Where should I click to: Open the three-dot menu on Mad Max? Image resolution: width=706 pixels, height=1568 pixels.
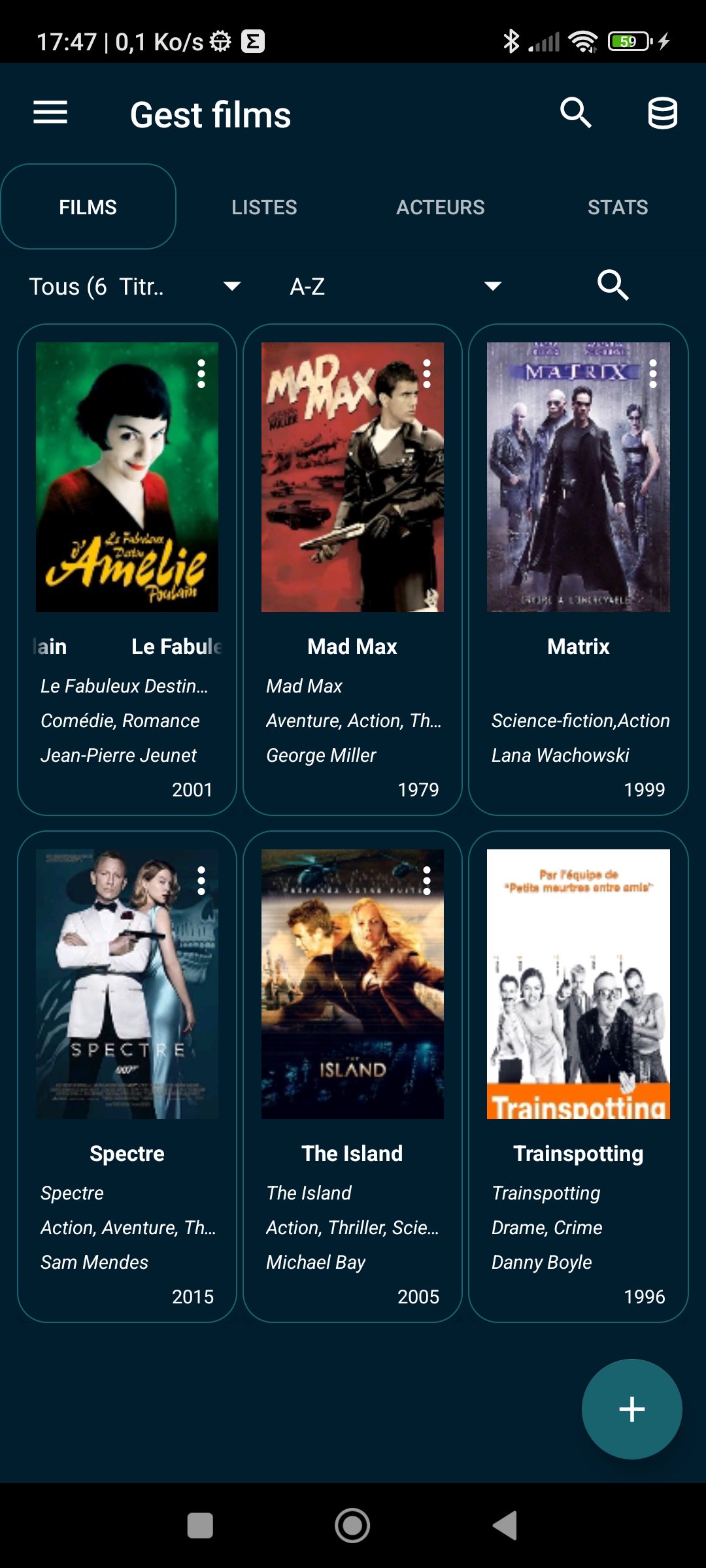coord(427,374)
